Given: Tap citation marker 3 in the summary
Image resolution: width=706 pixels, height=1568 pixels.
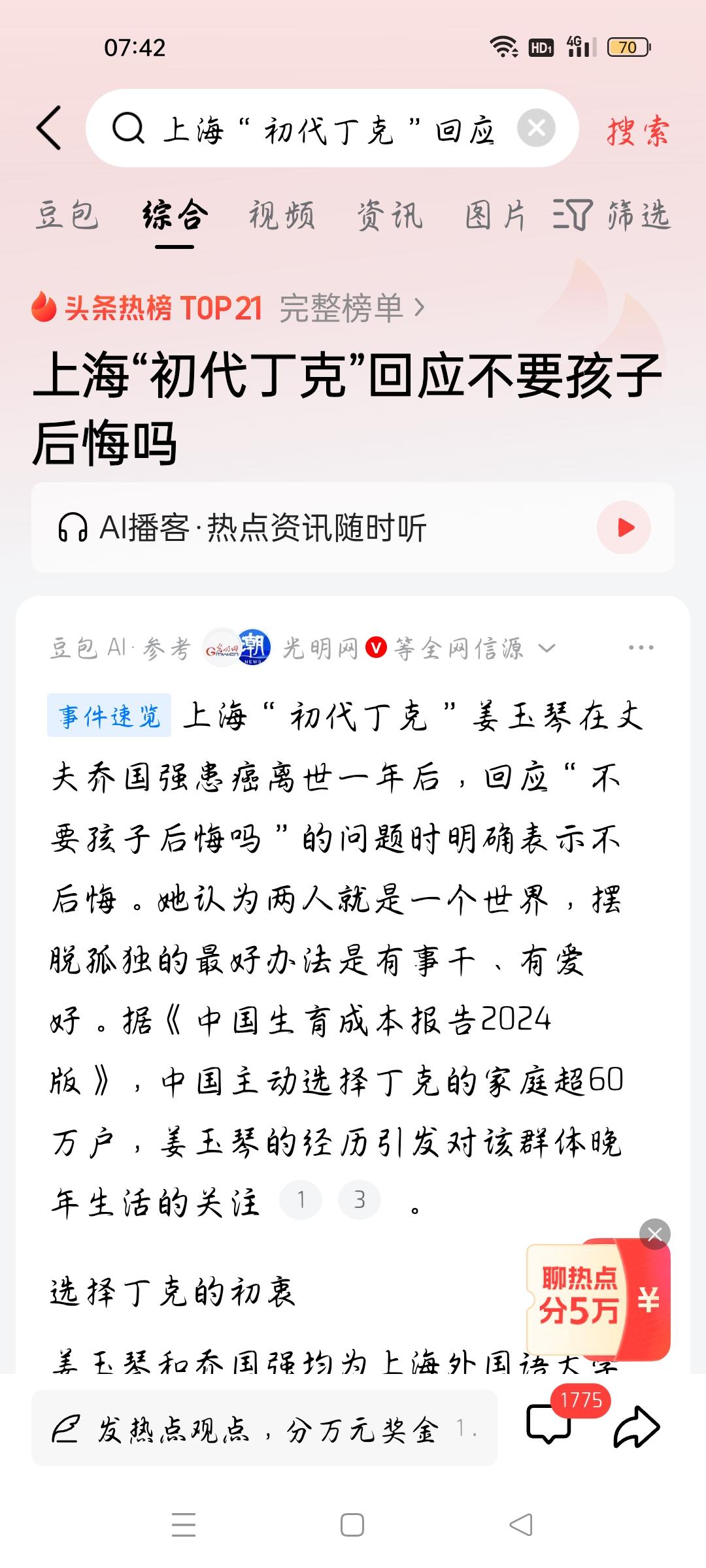Looking at the screenshot, I should [359, 1198].
